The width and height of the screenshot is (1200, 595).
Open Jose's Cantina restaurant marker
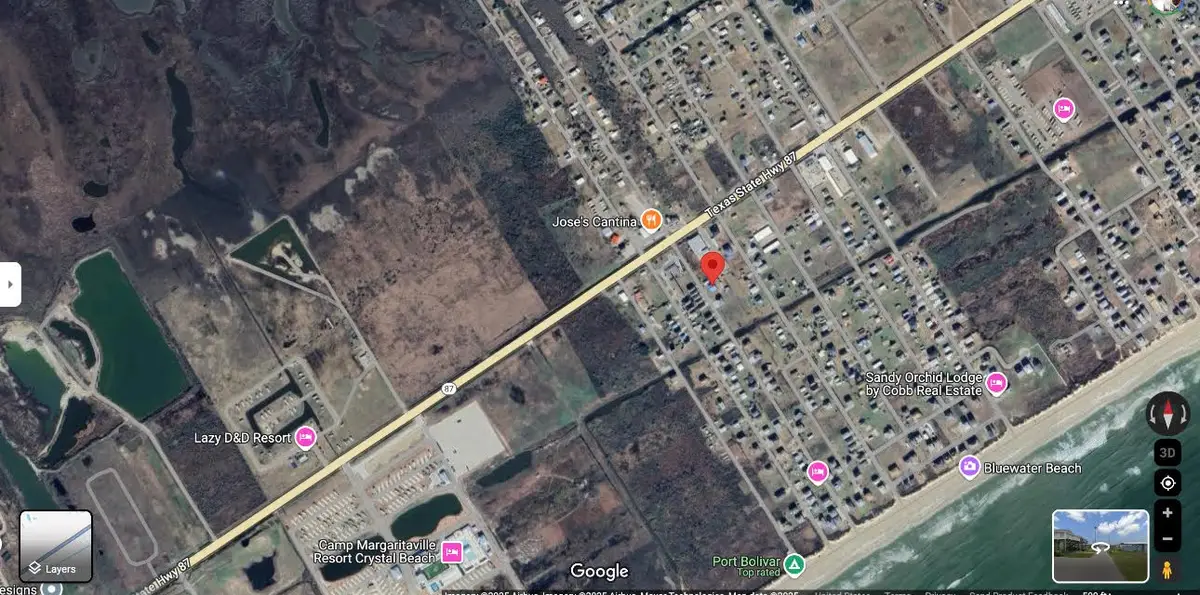651,219
